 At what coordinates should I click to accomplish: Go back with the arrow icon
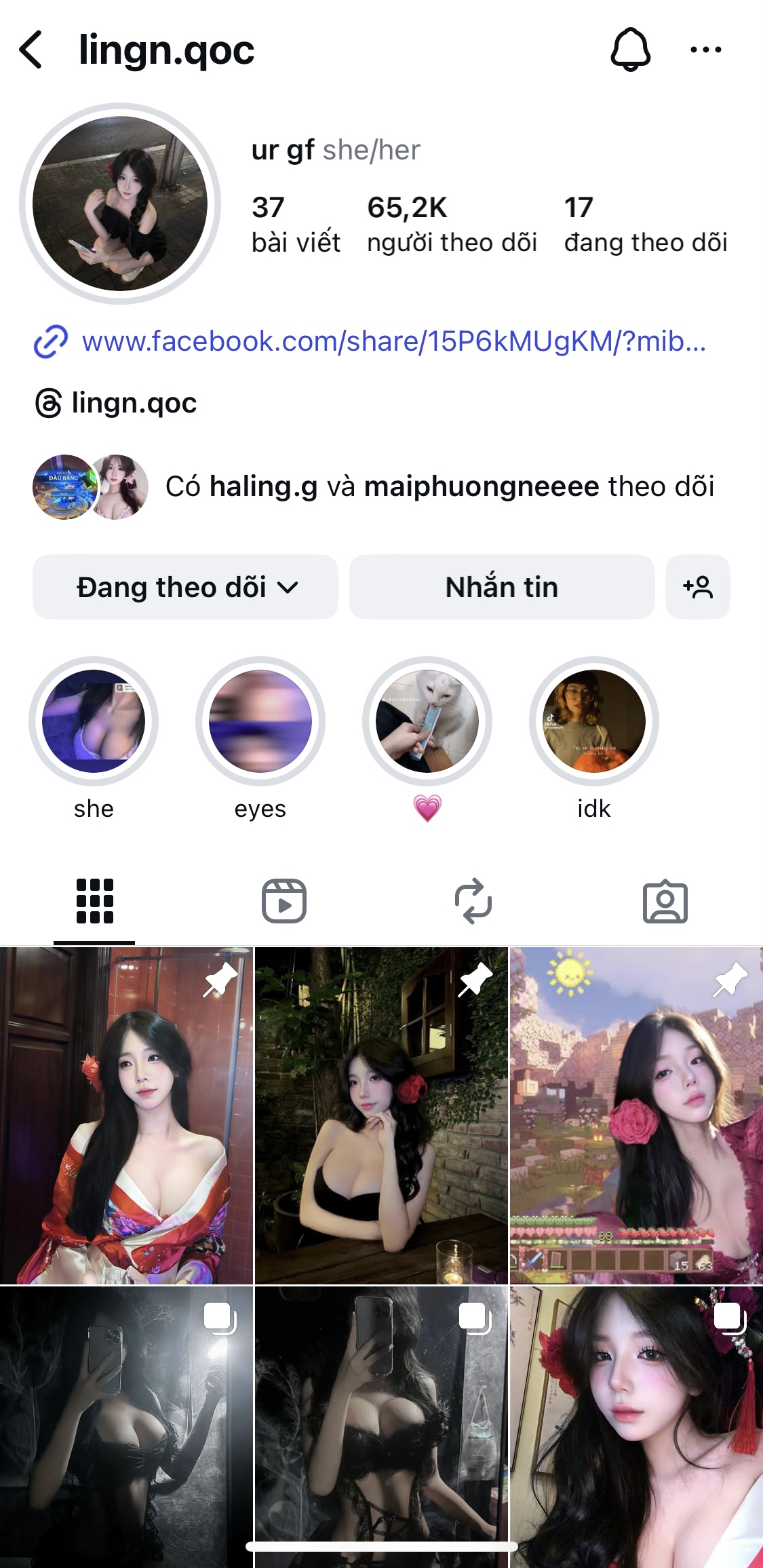31,50
